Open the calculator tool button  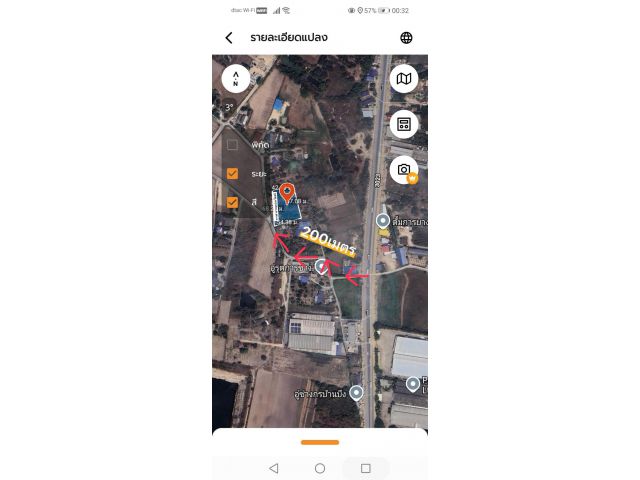tap(403, 124)
